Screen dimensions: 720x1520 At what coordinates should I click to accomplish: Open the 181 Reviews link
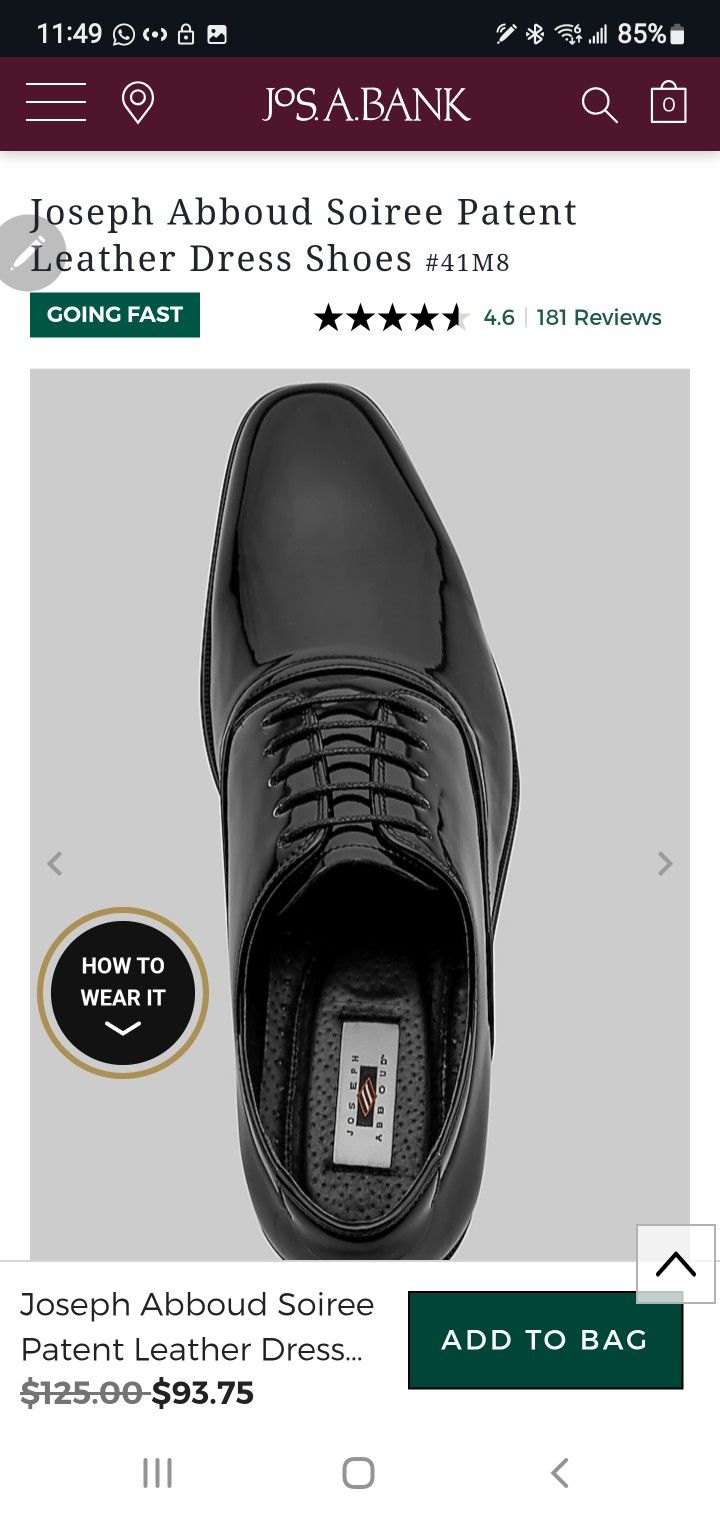click(597, 317)
